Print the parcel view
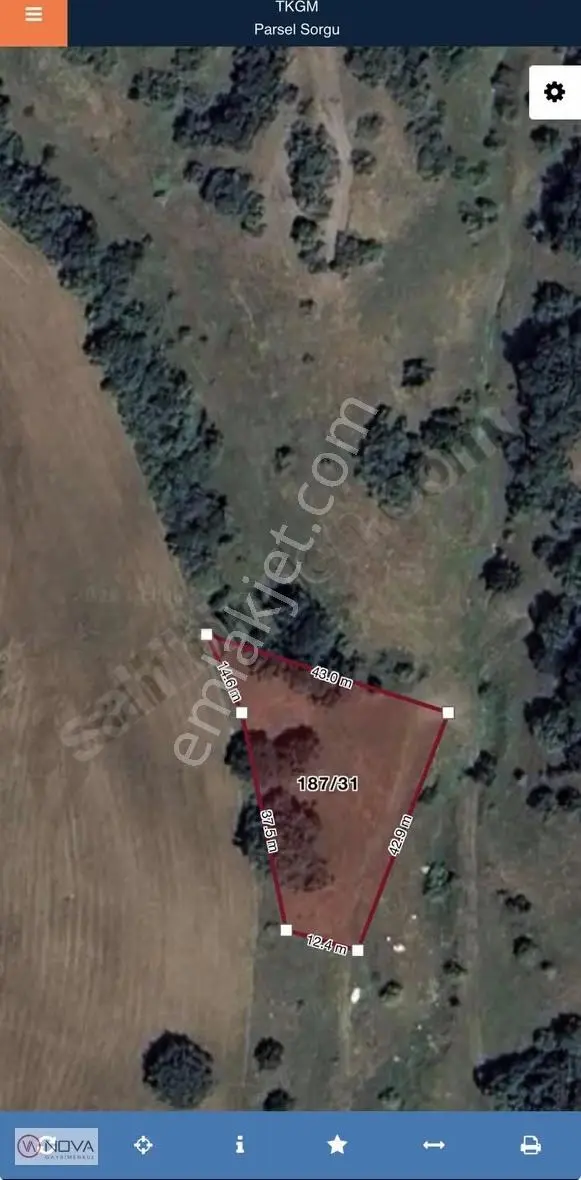Screen dimensions: 581x1180 point(531,1145)
